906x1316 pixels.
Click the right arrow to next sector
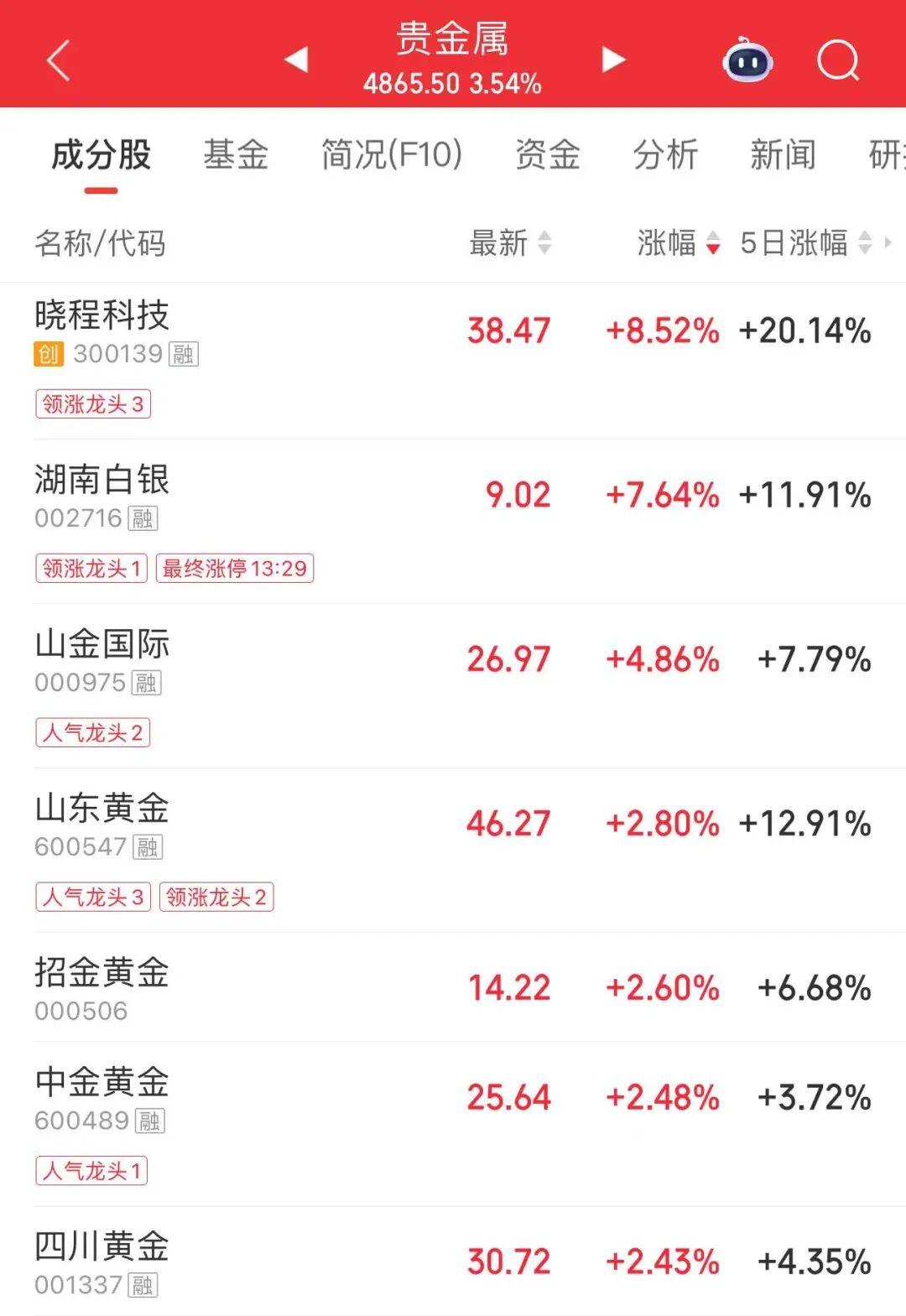(612, 60)
